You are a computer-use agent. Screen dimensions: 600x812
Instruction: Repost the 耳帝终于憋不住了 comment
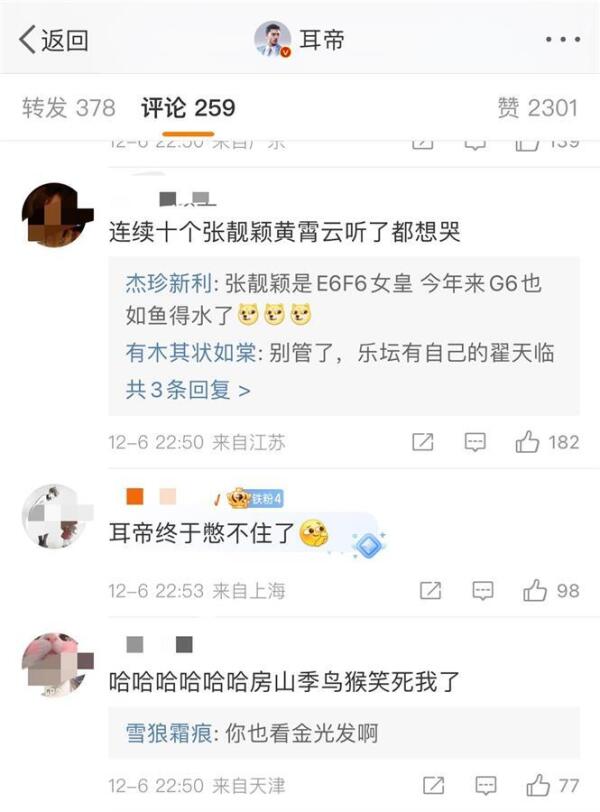pyautogui.click(x=430, y=590)
